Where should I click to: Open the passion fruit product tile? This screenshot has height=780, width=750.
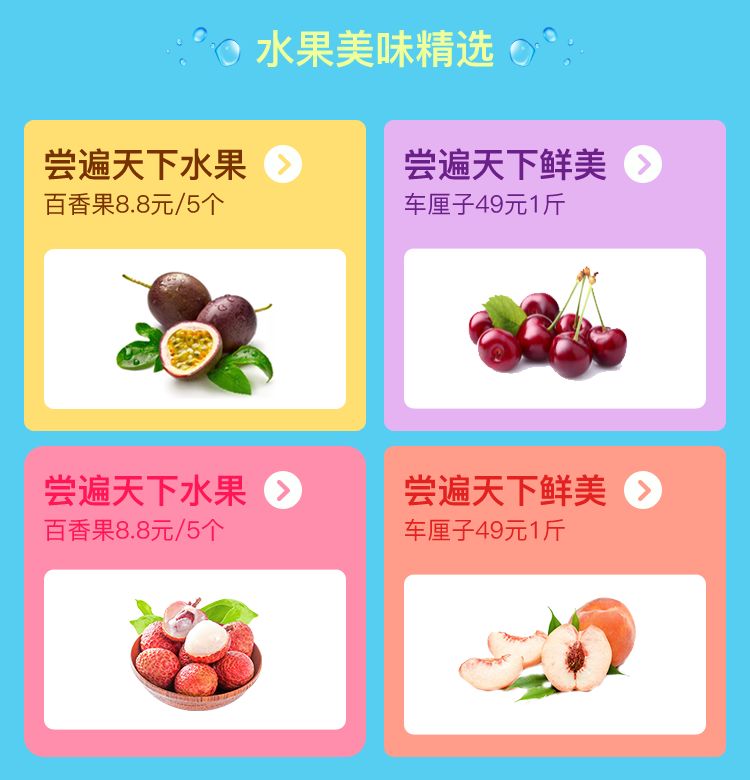pyautogui.click(x=195, y=329)
